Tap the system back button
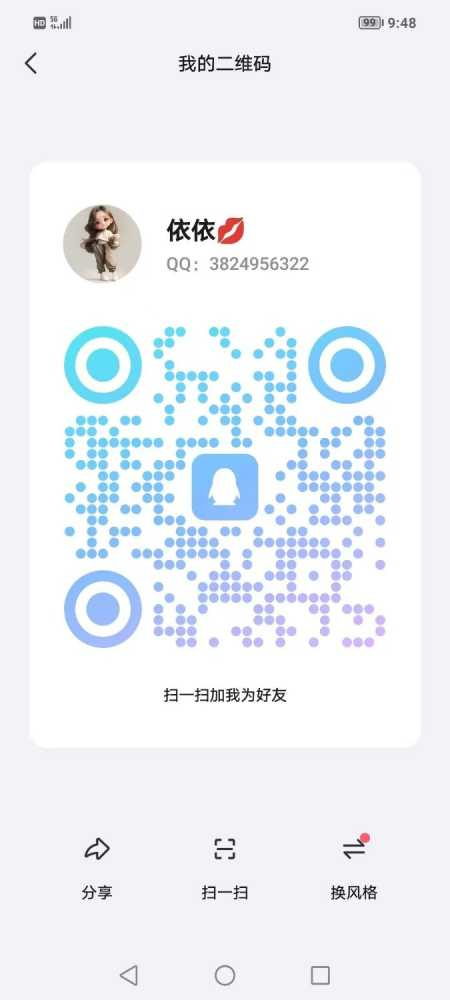 pos(128,975)
